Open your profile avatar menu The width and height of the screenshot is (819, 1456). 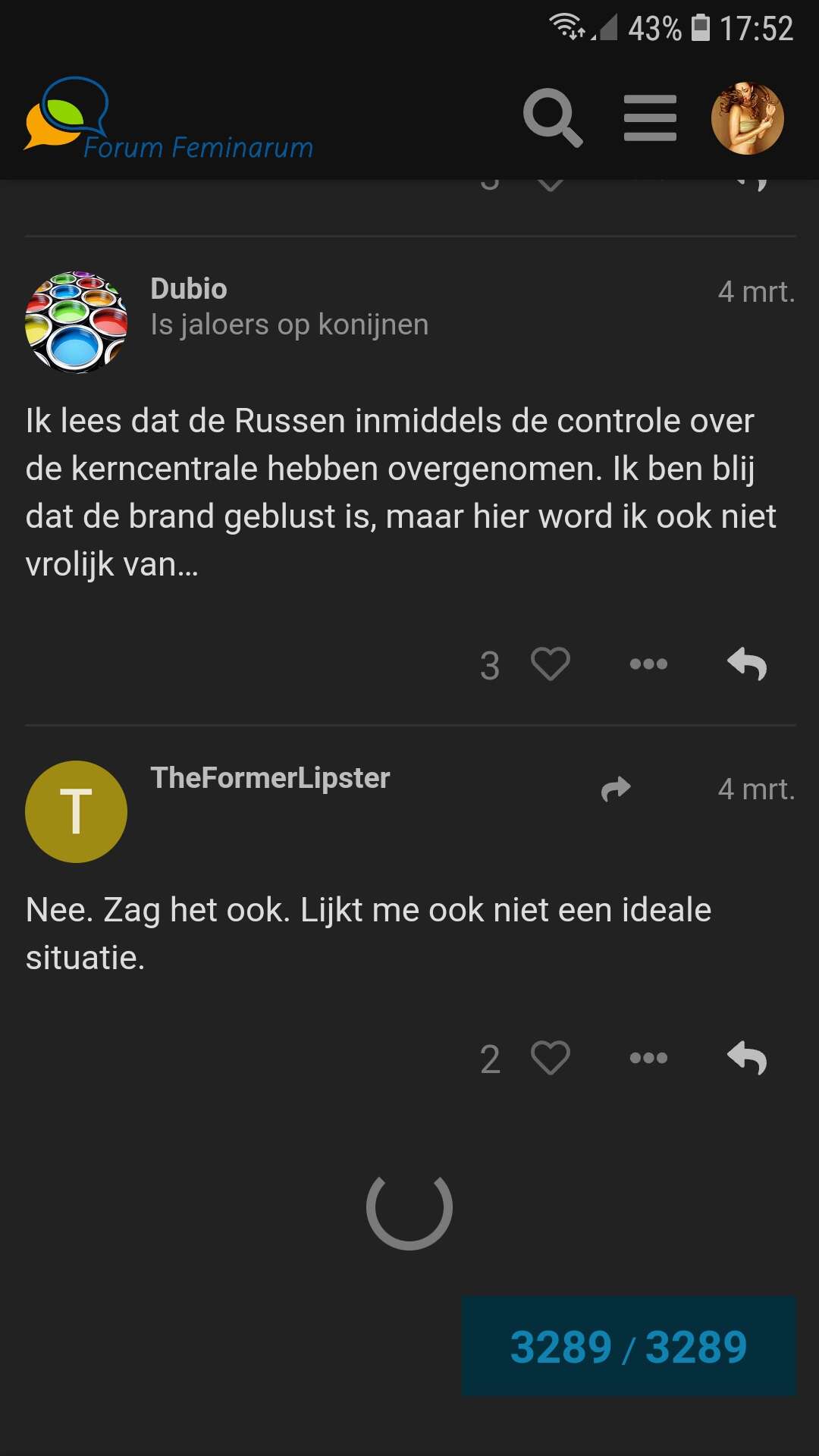(748, 118)
